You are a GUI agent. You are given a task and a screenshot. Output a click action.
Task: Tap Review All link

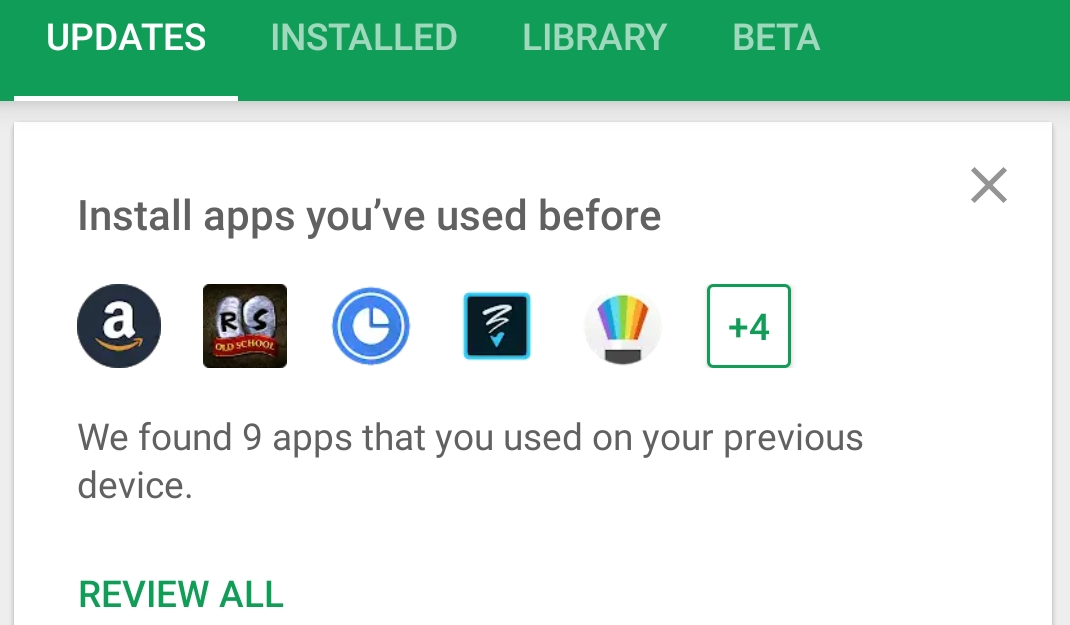coord(181,594)
